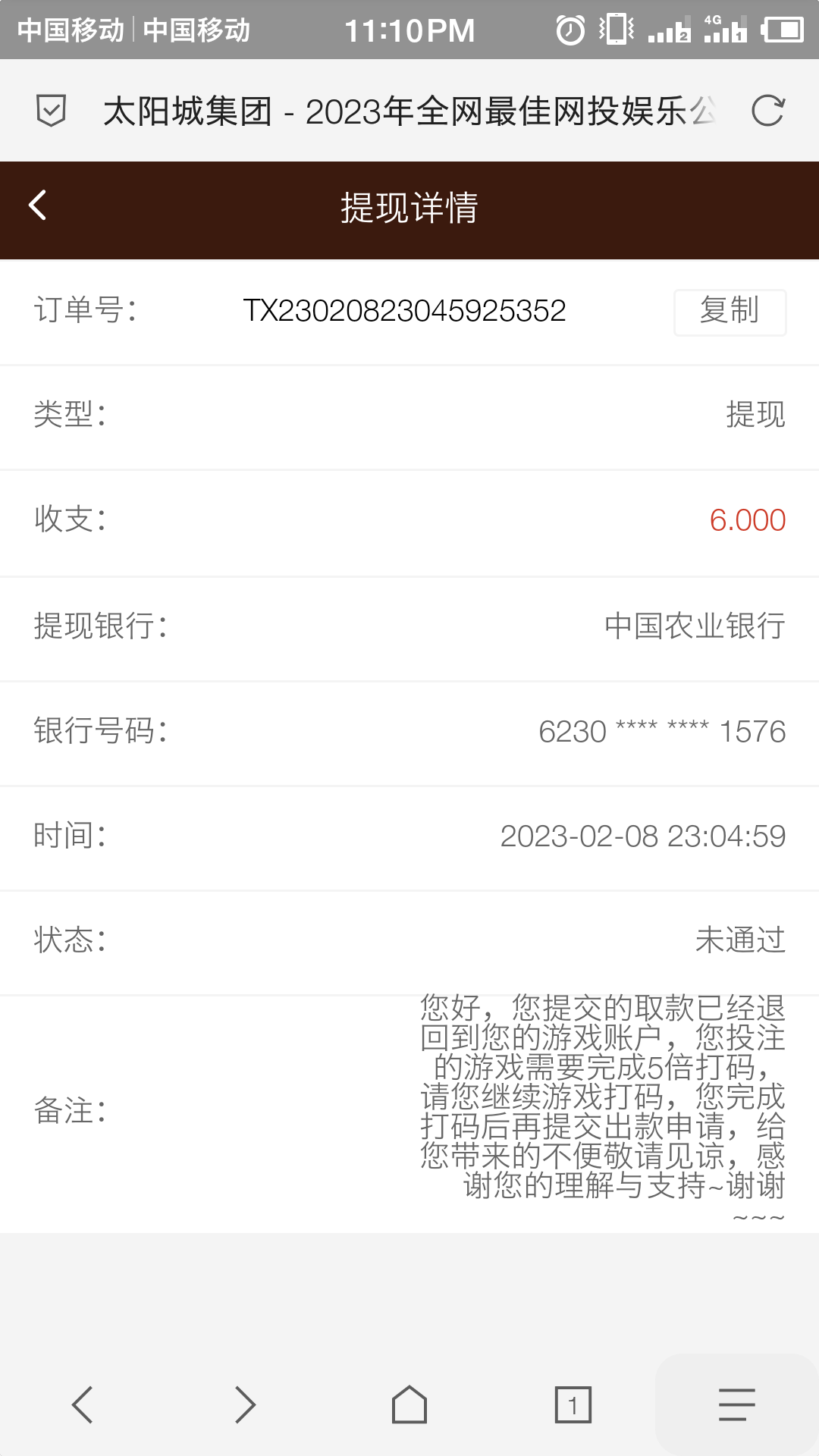Copy the order number with 复制
The height and width of the screenshot is (1456, 819).
coord(730,312)
